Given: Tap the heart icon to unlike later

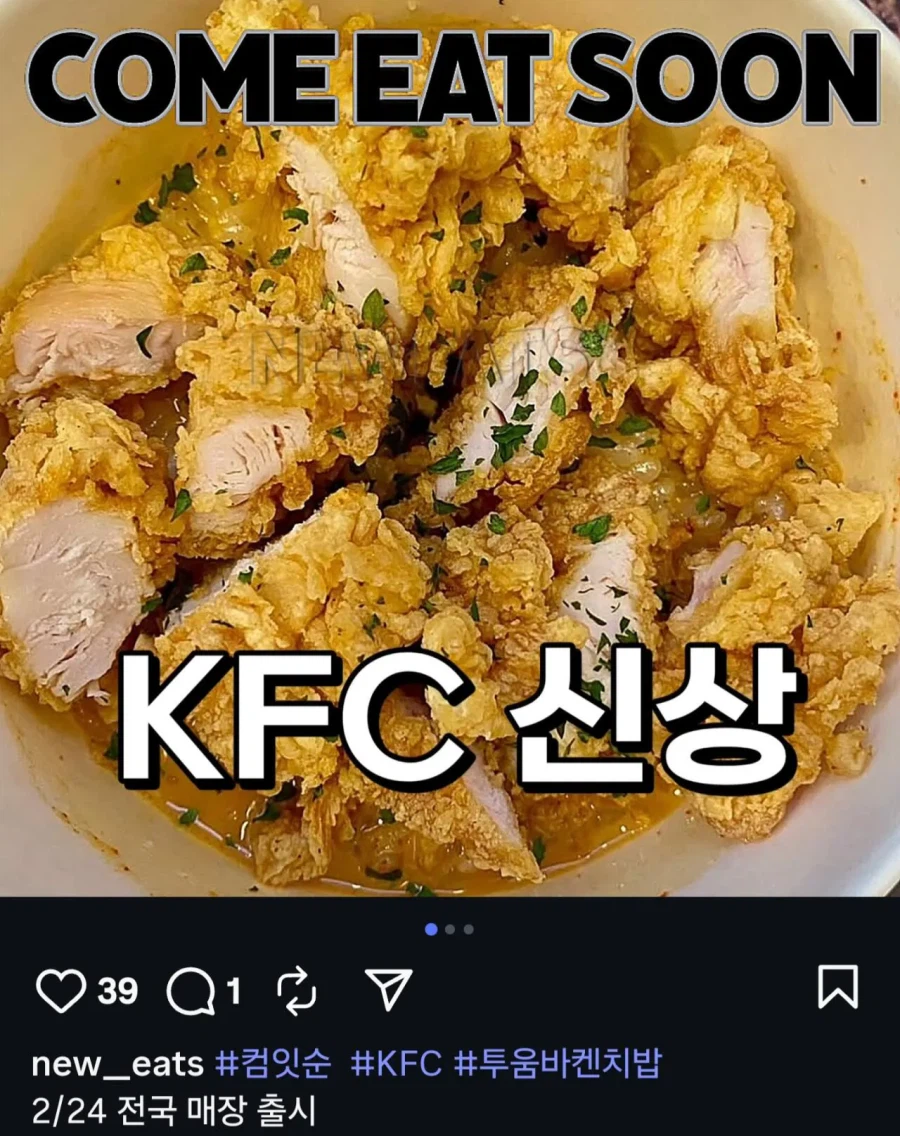Looking at the screenshot, I should (x=62, y=990).
